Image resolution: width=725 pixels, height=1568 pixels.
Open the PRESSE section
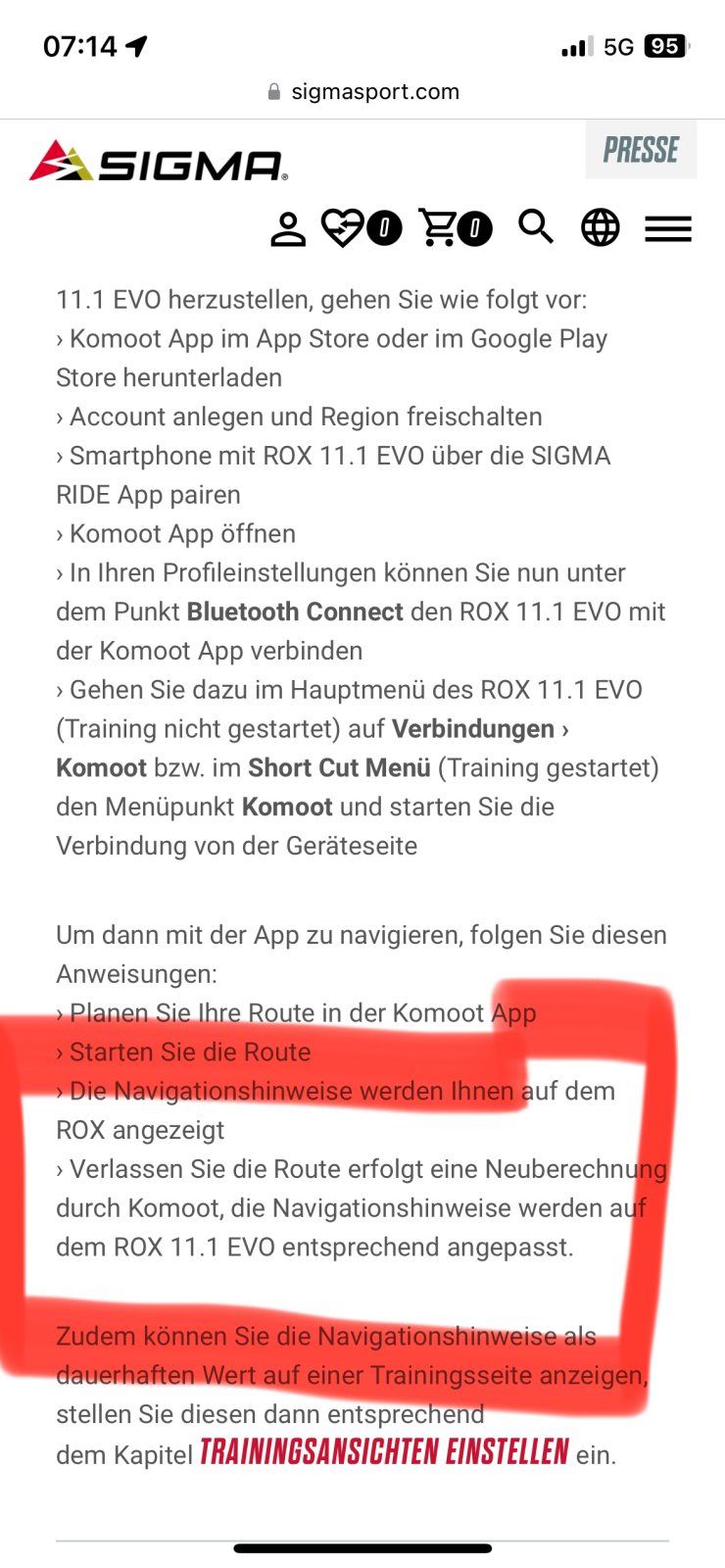(641, 150)
